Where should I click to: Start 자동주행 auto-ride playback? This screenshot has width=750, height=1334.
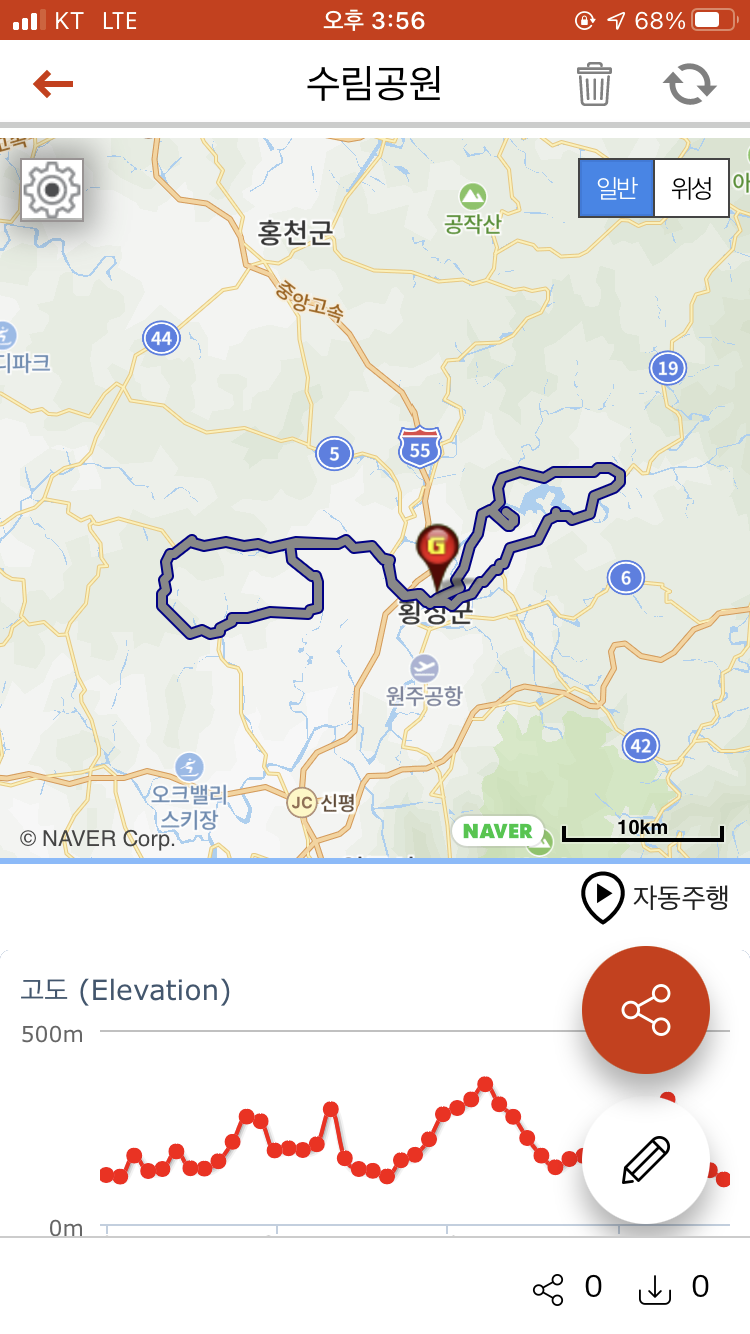[655, 896]
